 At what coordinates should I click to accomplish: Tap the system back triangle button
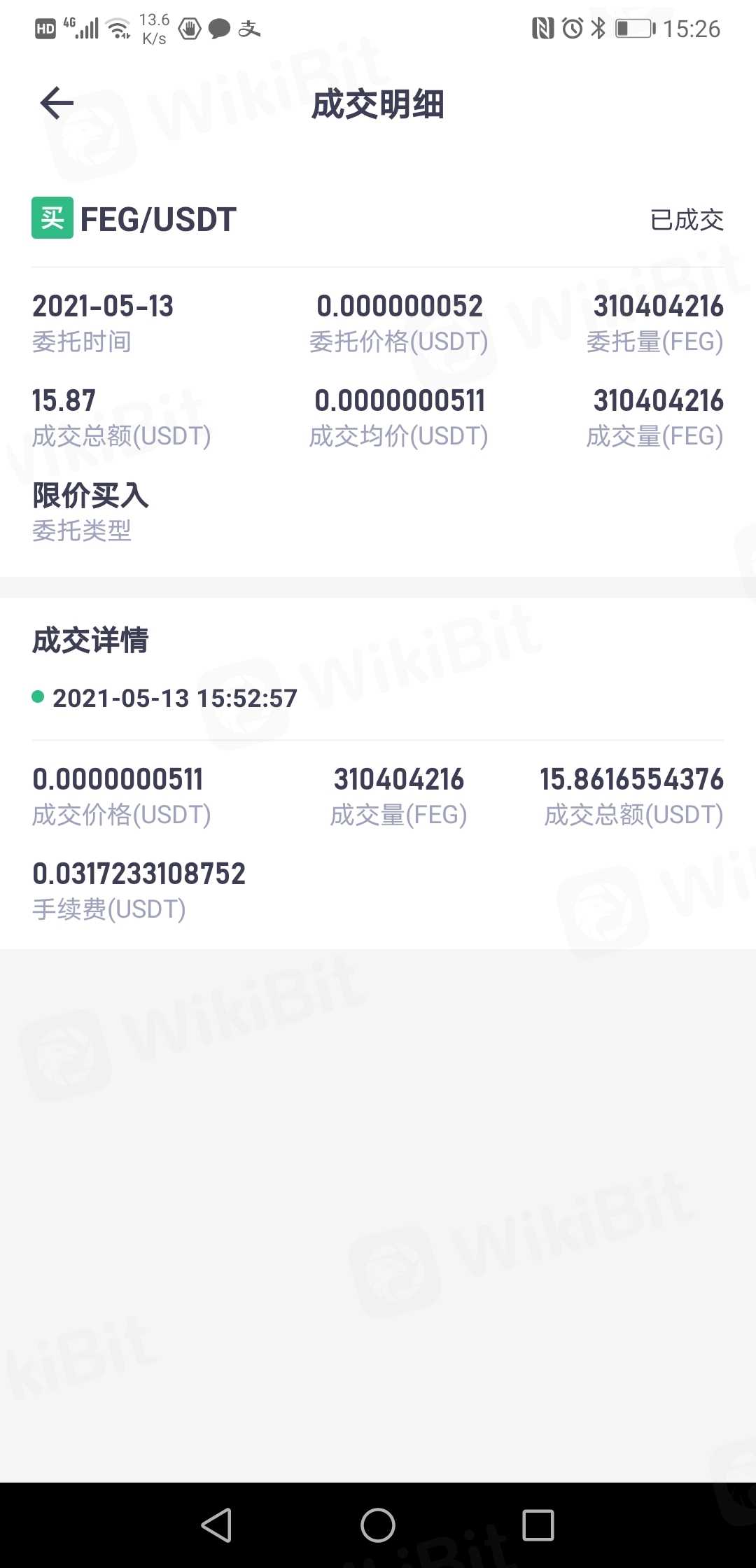217,1525
